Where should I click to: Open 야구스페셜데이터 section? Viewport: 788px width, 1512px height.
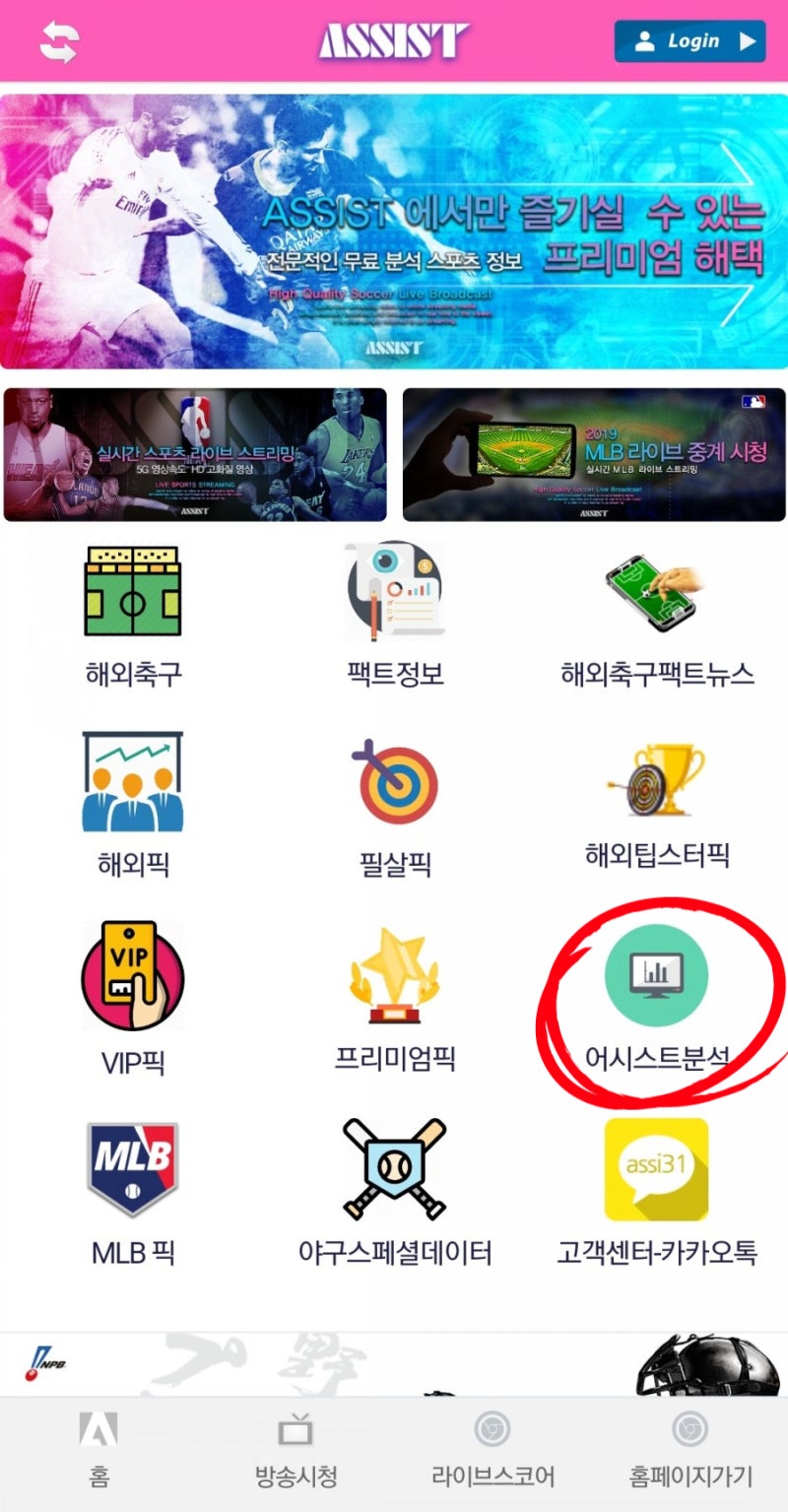point(395,1187)
